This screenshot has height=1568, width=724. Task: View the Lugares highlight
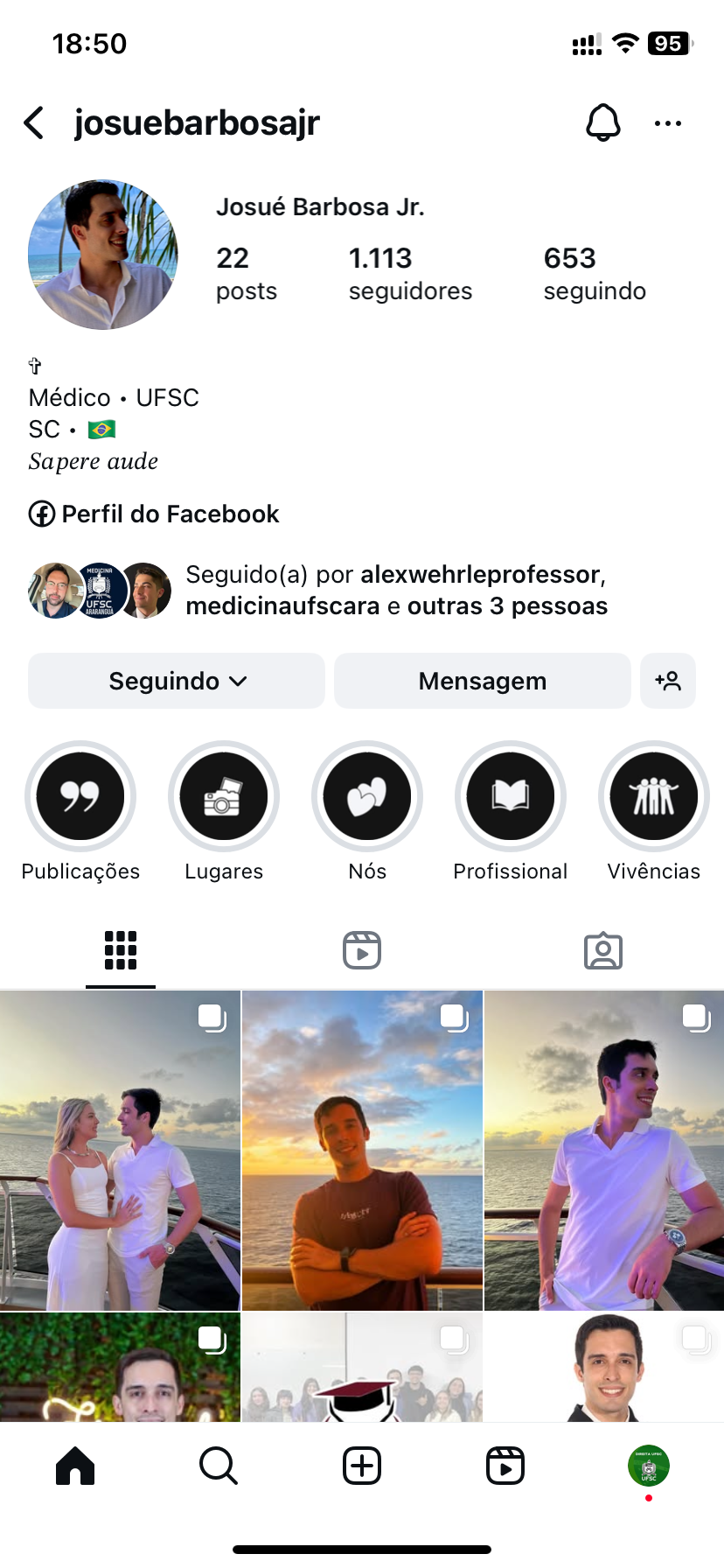coord(224,796)
